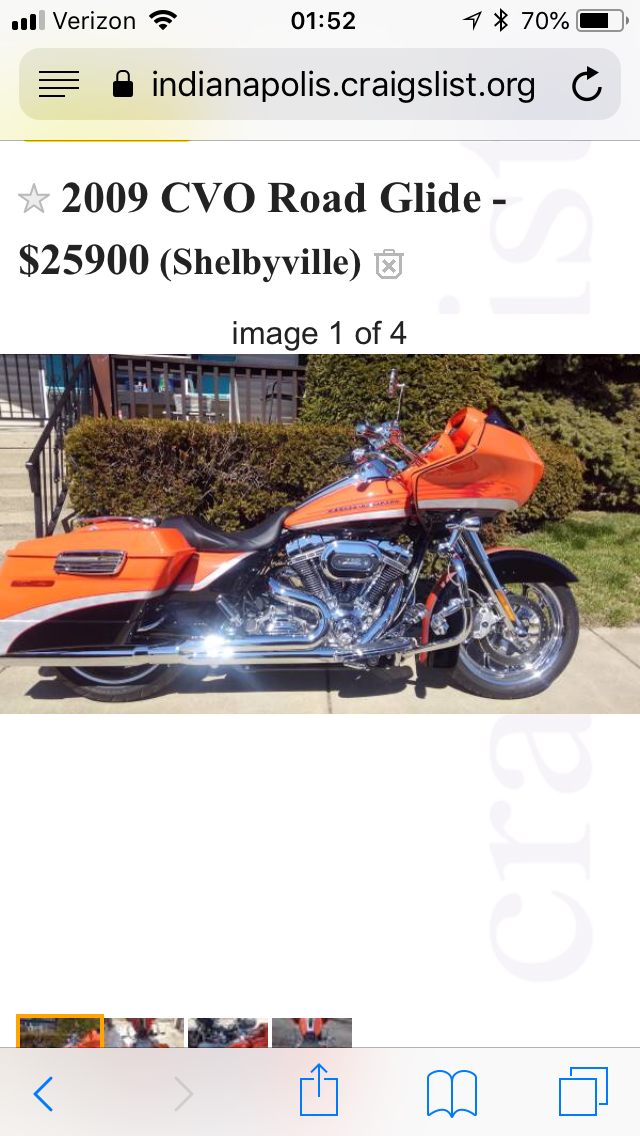
Task: Open the main motorcycle photo
Action: point(320,533)
